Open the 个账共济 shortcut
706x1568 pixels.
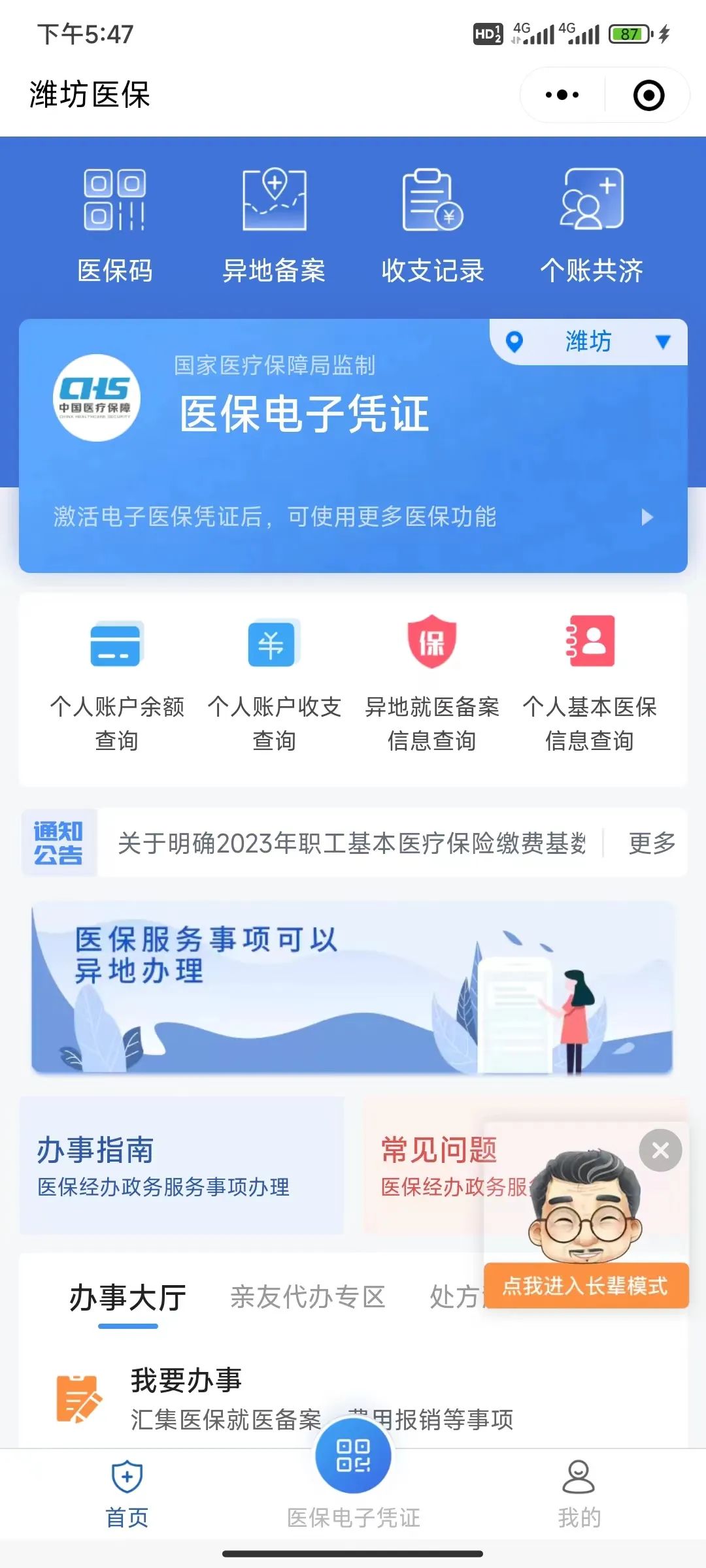[592, 225]
